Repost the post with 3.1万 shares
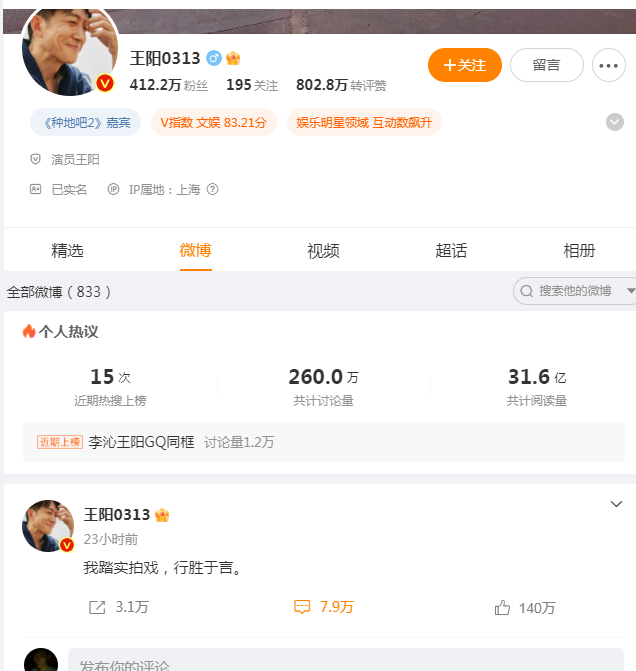This screenshot has width=636, height=671. point(118,607)
